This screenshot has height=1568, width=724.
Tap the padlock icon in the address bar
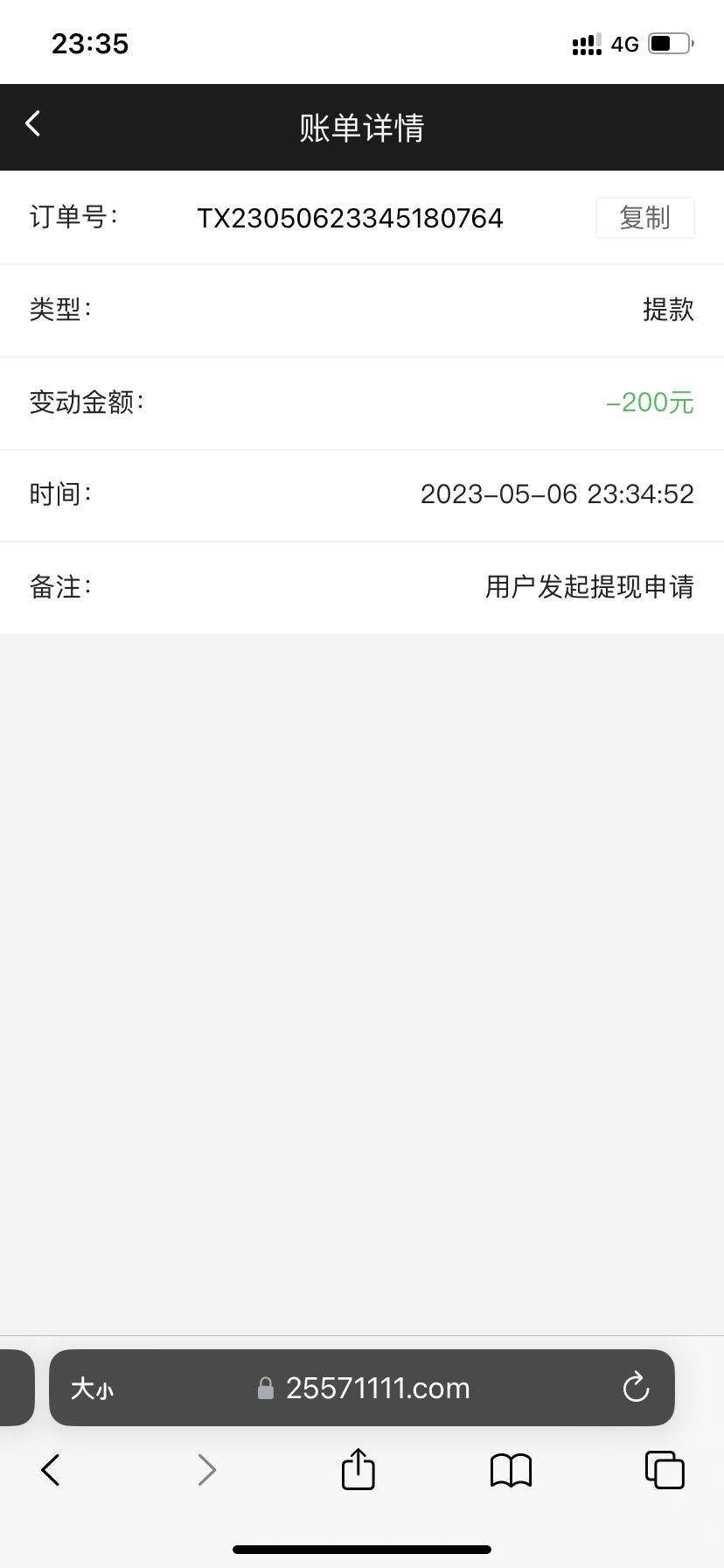coord(267,1388)
